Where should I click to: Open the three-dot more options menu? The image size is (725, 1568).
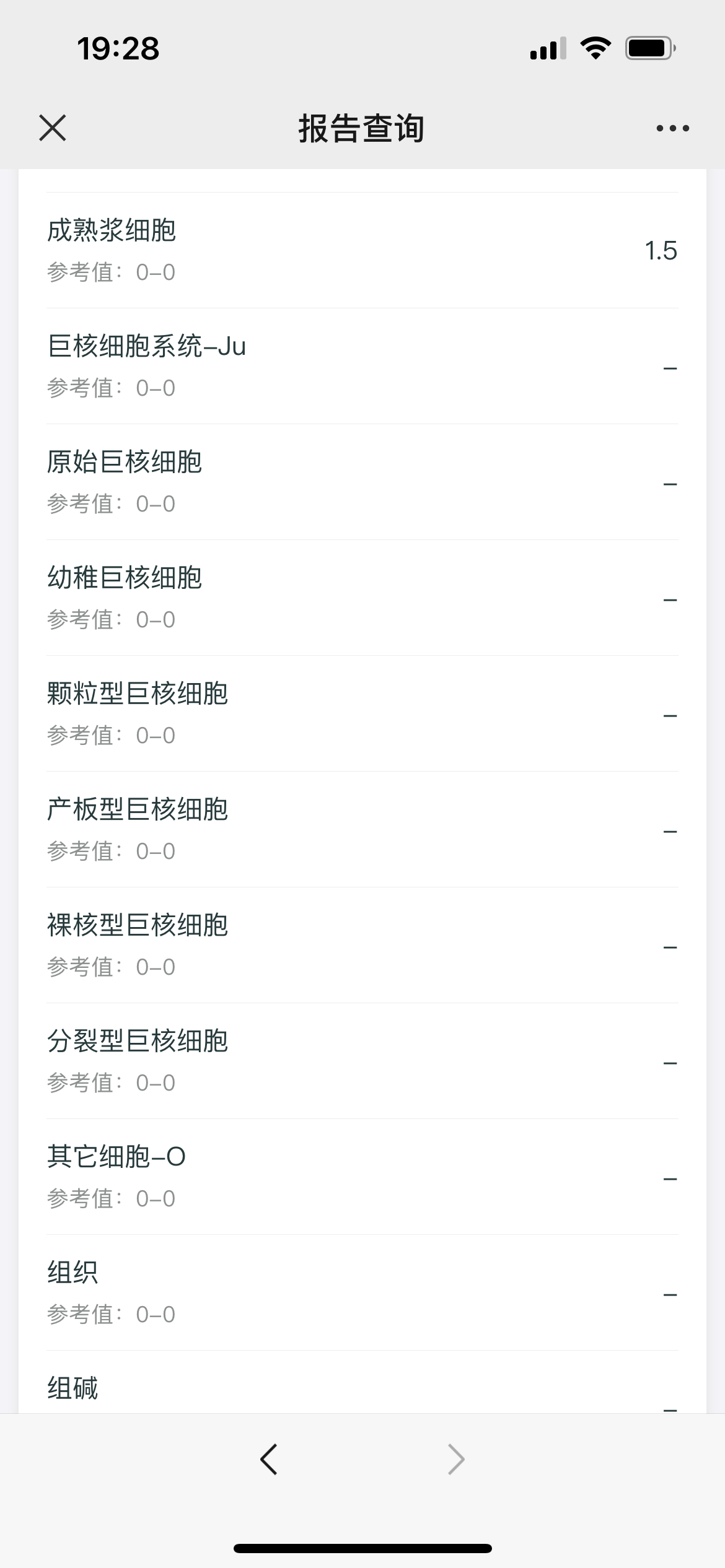[673, 128]
